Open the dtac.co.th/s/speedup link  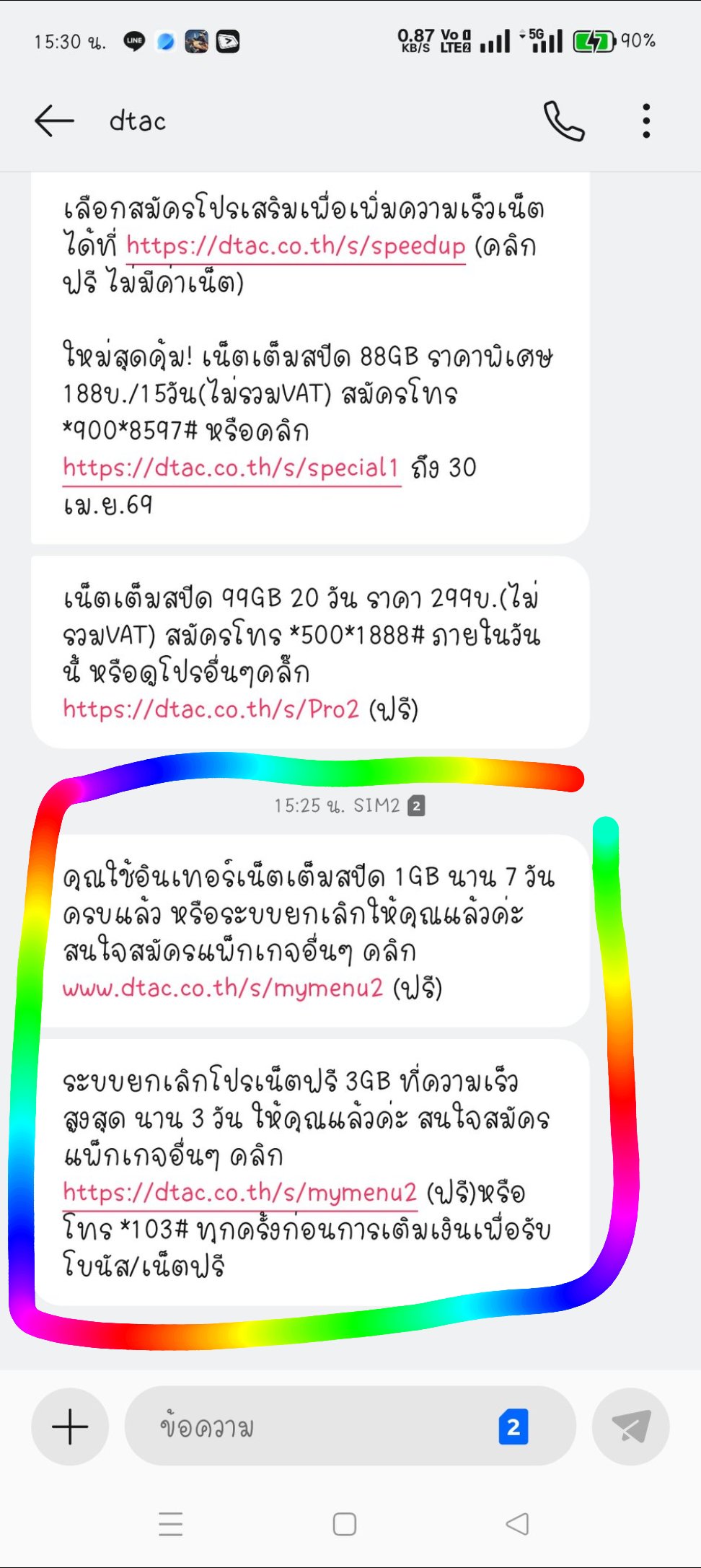[296, 247]
